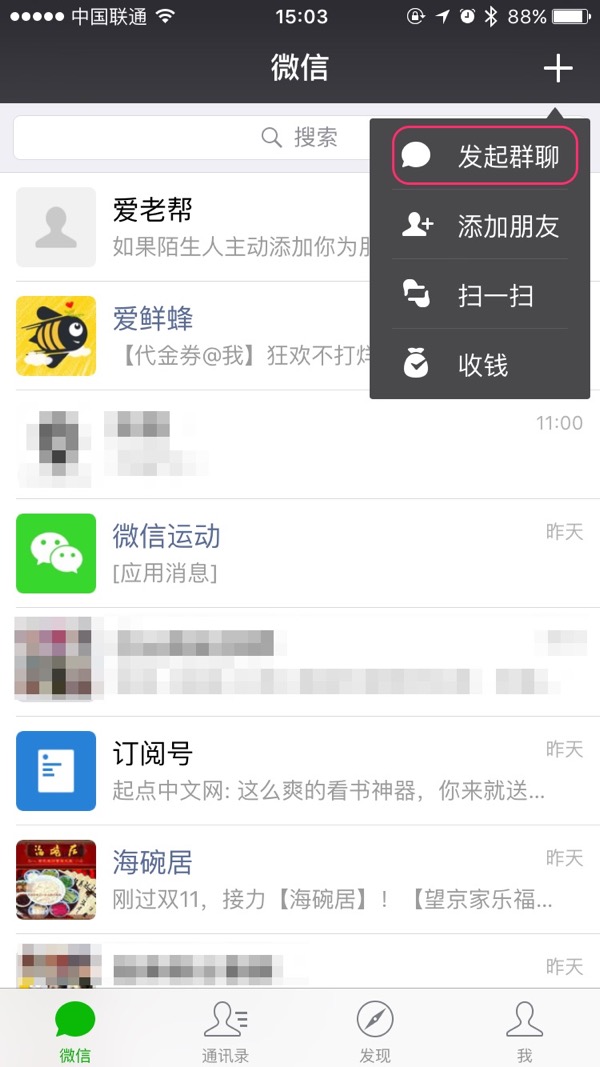Switch to the 通讯录 contacts tab
This screenshot has height=1067, width=600.
(x=225, y=1030)
